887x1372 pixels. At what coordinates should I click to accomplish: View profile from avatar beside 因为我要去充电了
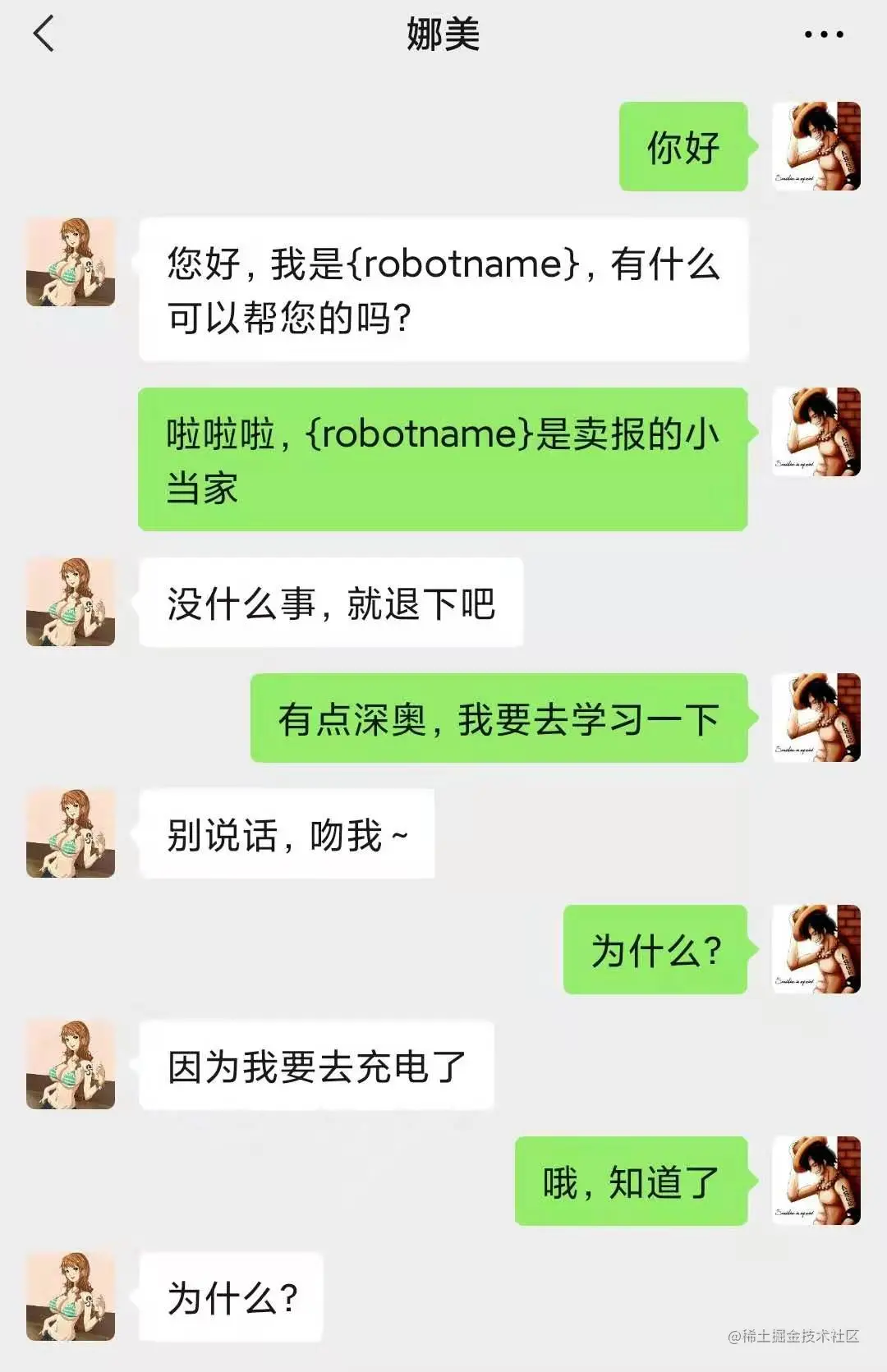[71, 1065]
